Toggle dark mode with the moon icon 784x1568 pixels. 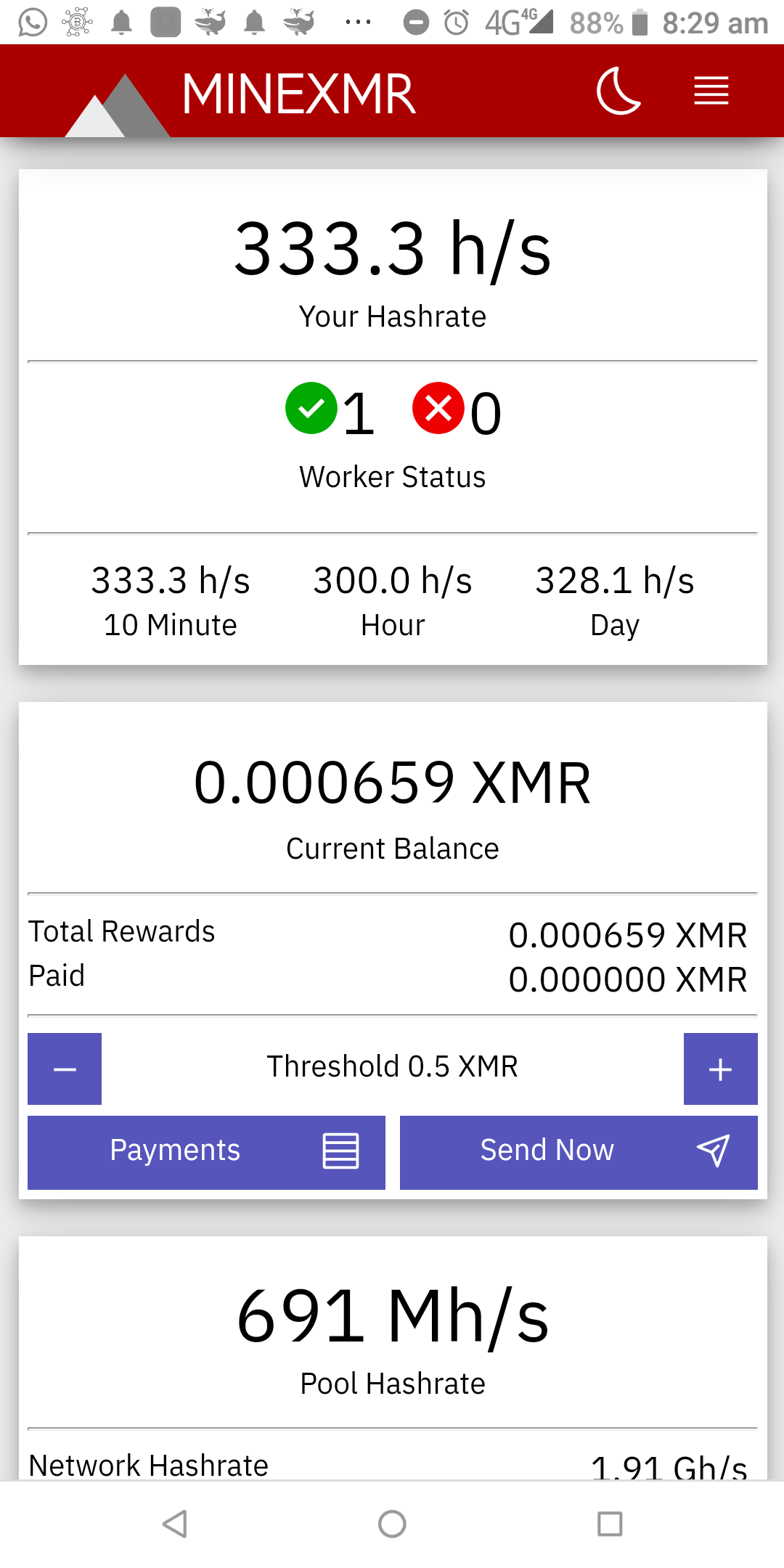(x=618, y=91)
